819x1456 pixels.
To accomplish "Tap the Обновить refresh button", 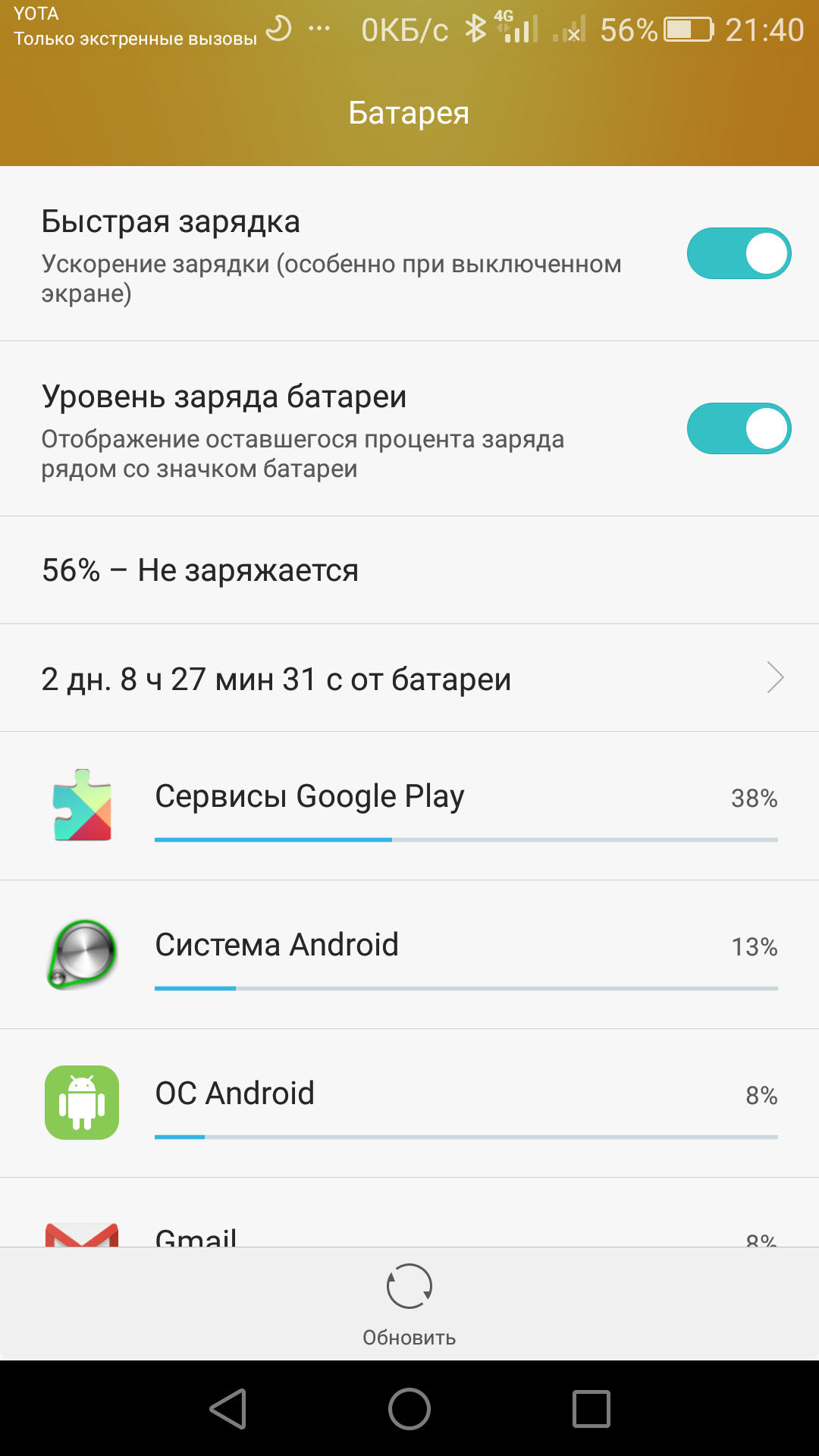I will click(x=409, y=1303).
